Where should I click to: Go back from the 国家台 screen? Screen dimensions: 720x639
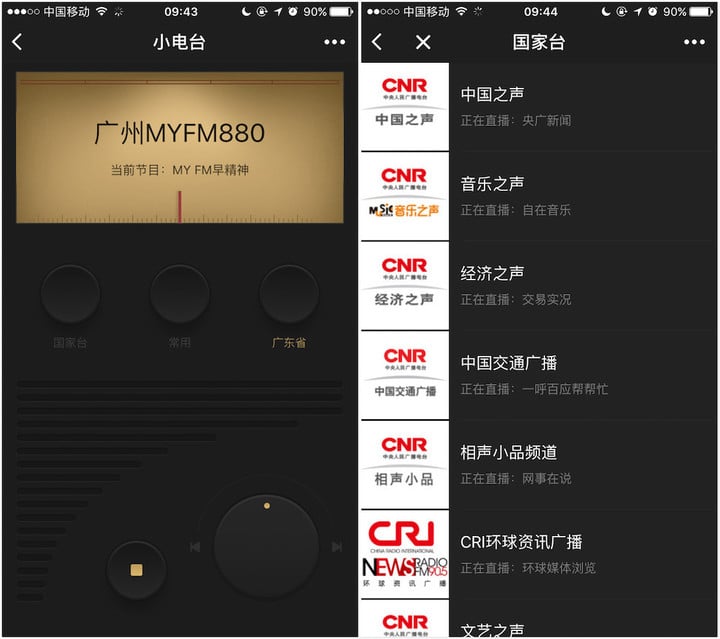pos(377,42)
